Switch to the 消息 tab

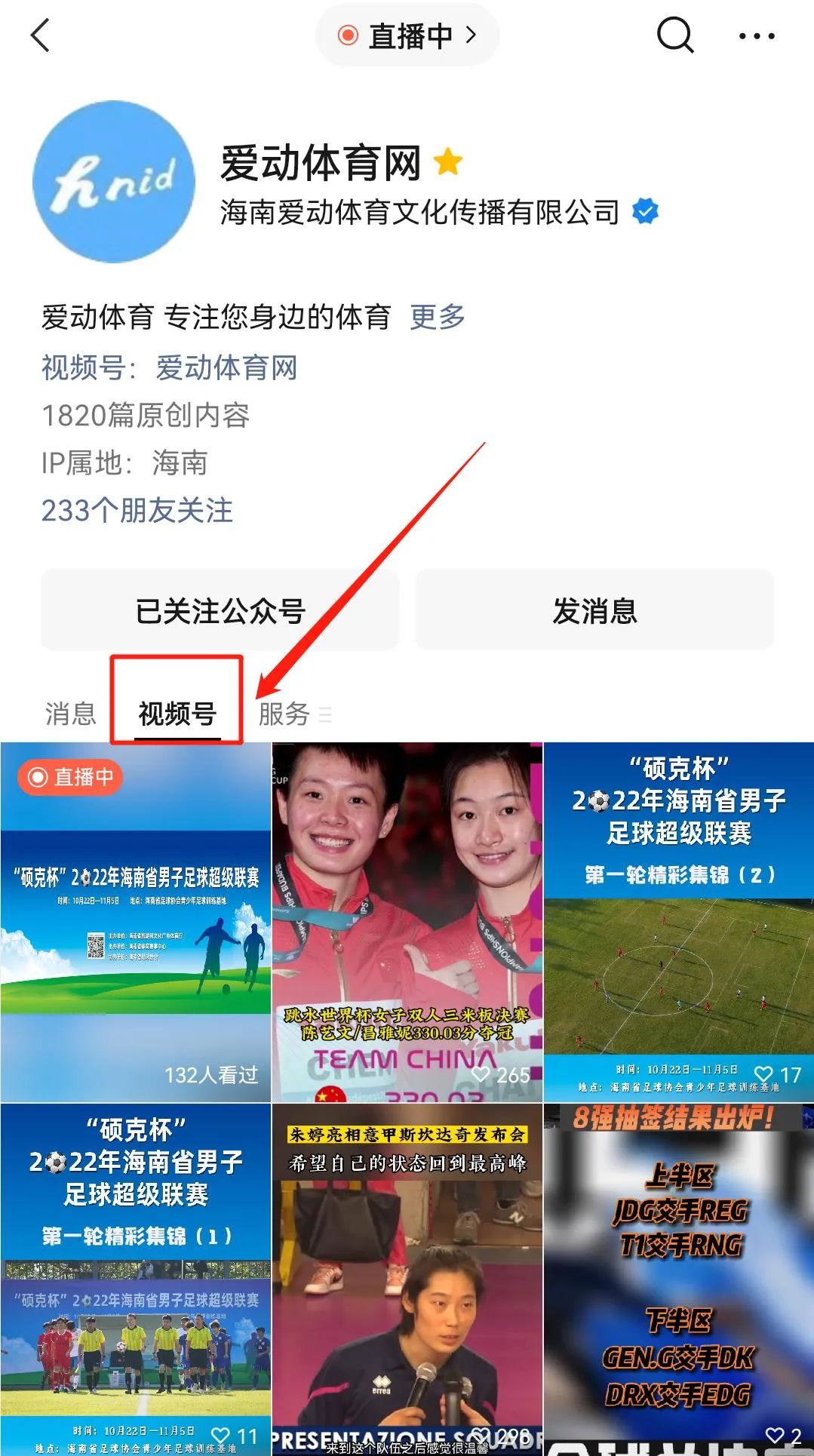click(71, 713)
